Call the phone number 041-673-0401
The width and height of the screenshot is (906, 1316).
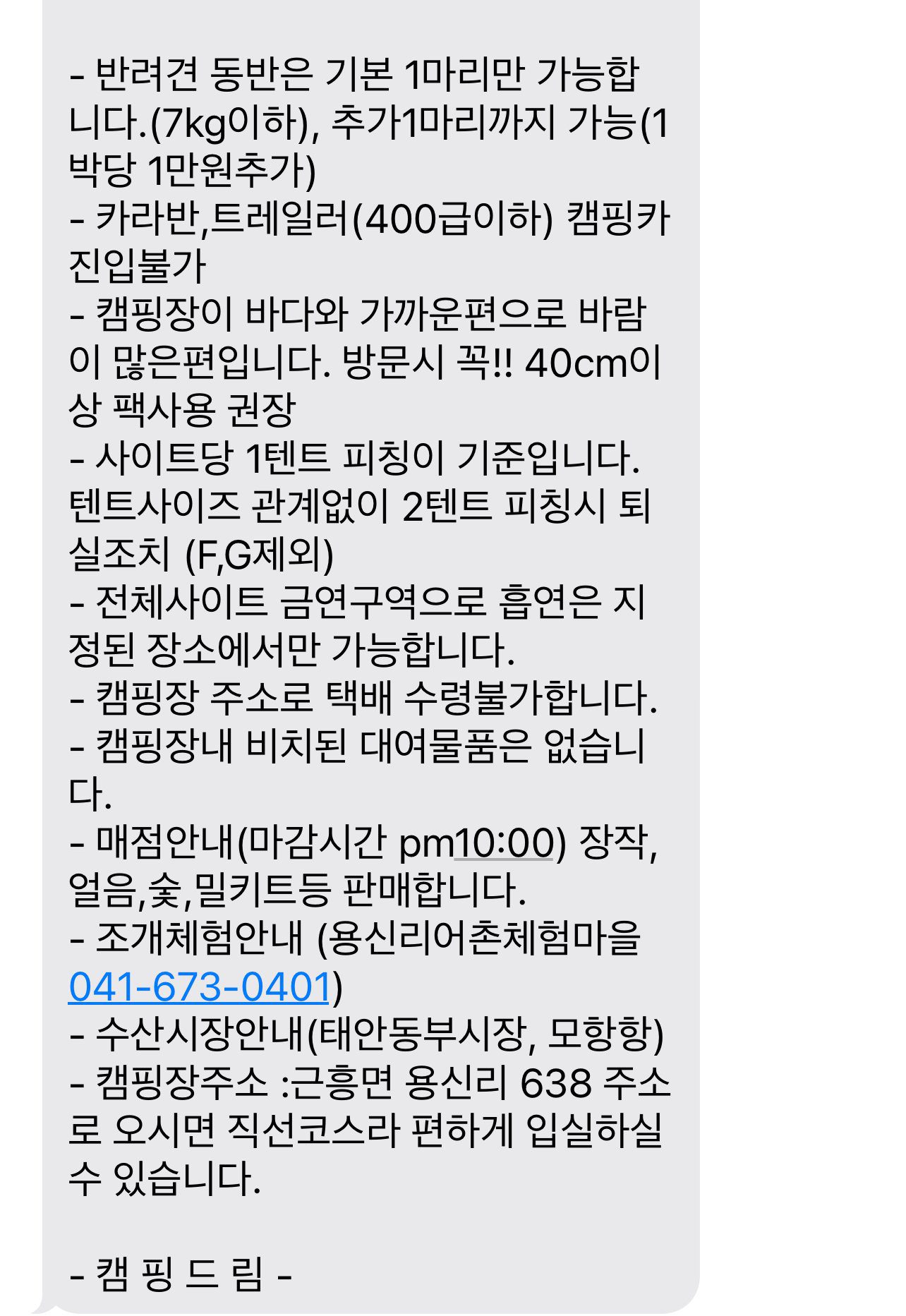click(x=200, y=986)
